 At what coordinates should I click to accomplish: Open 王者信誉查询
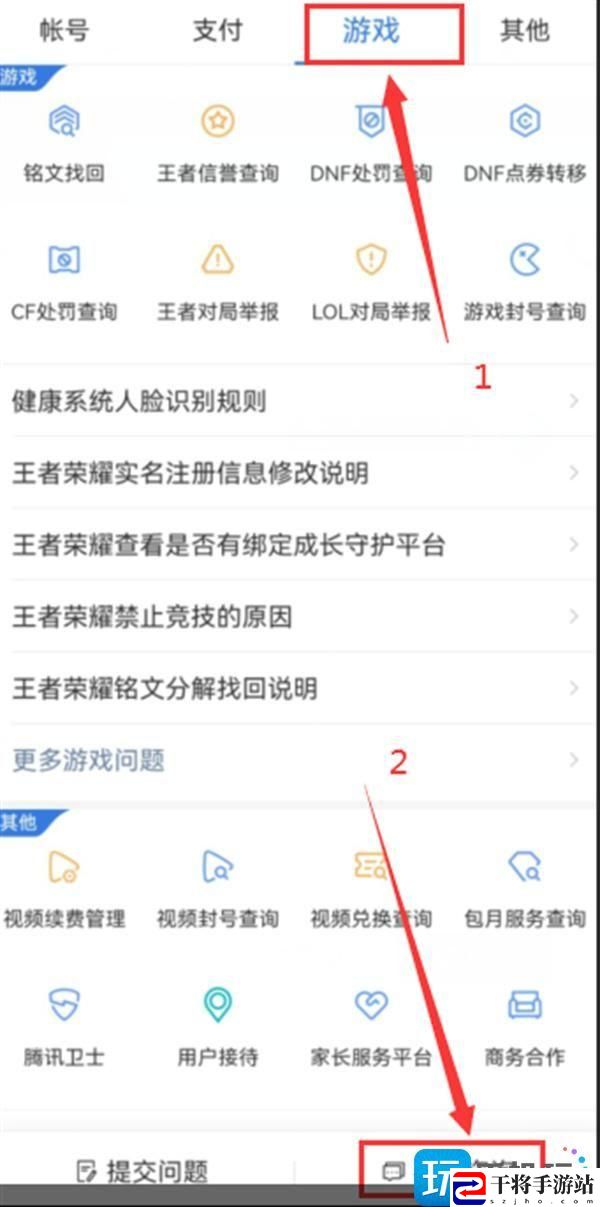[x=217, y=143]
